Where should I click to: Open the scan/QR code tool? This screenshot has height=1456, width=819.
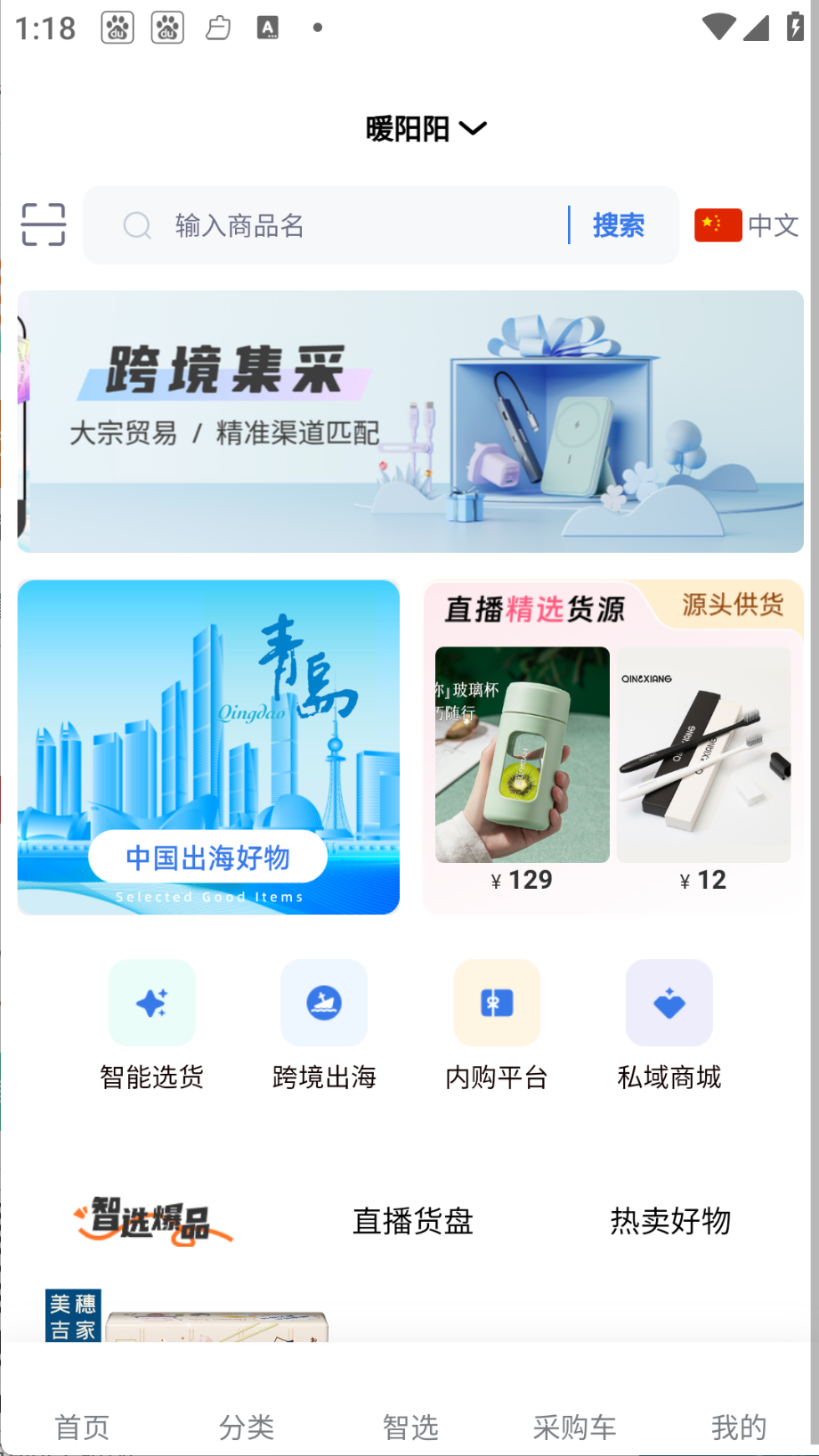coord(42,225)
